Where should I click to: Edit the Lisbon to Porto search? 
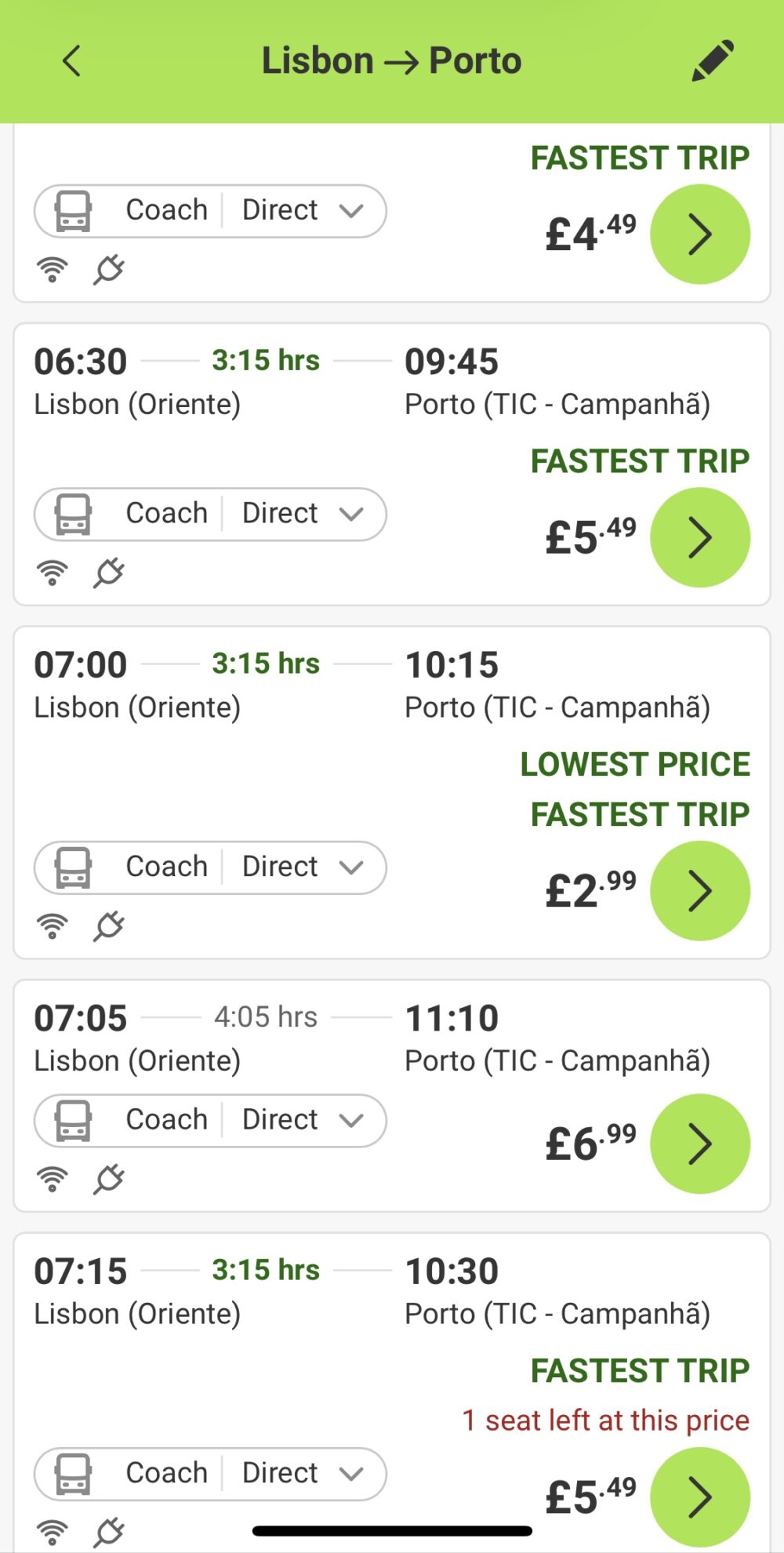coord(713,60)
